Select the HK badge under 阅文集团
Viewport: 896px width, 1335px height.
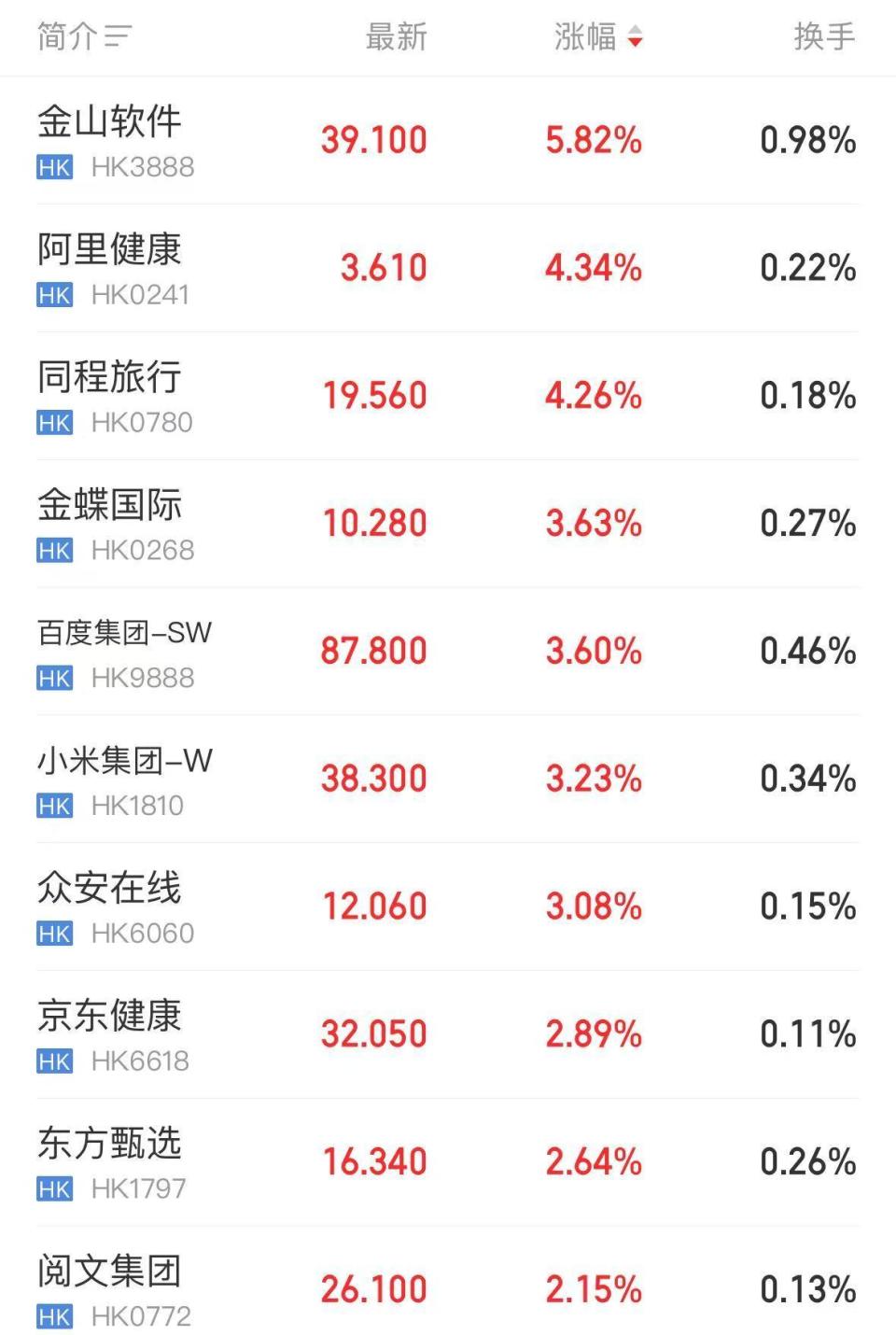[54, 1316]
